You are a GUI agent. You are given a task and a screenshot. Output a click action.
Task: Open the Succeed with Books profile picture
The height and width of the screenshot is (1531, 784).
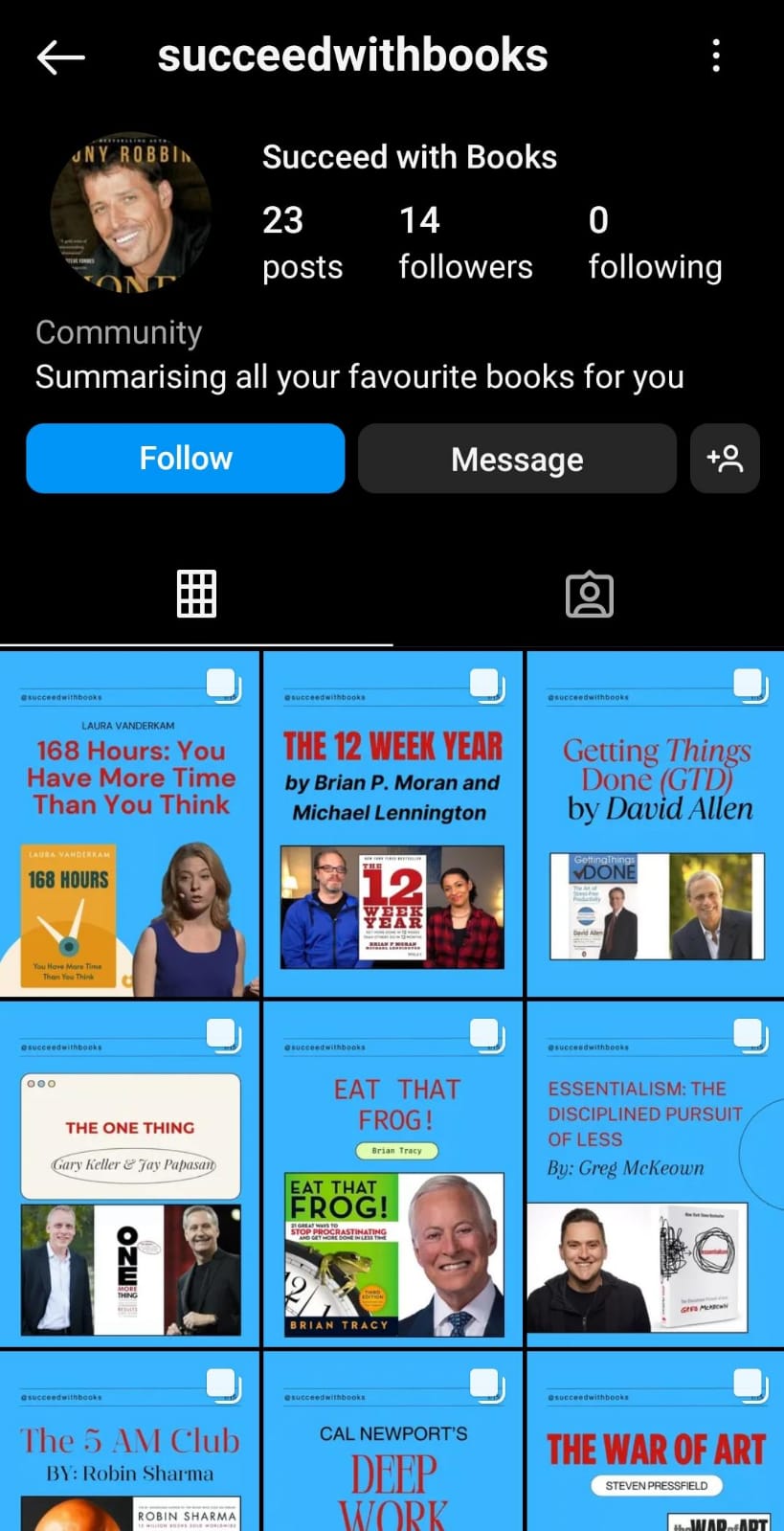(130, 213)
